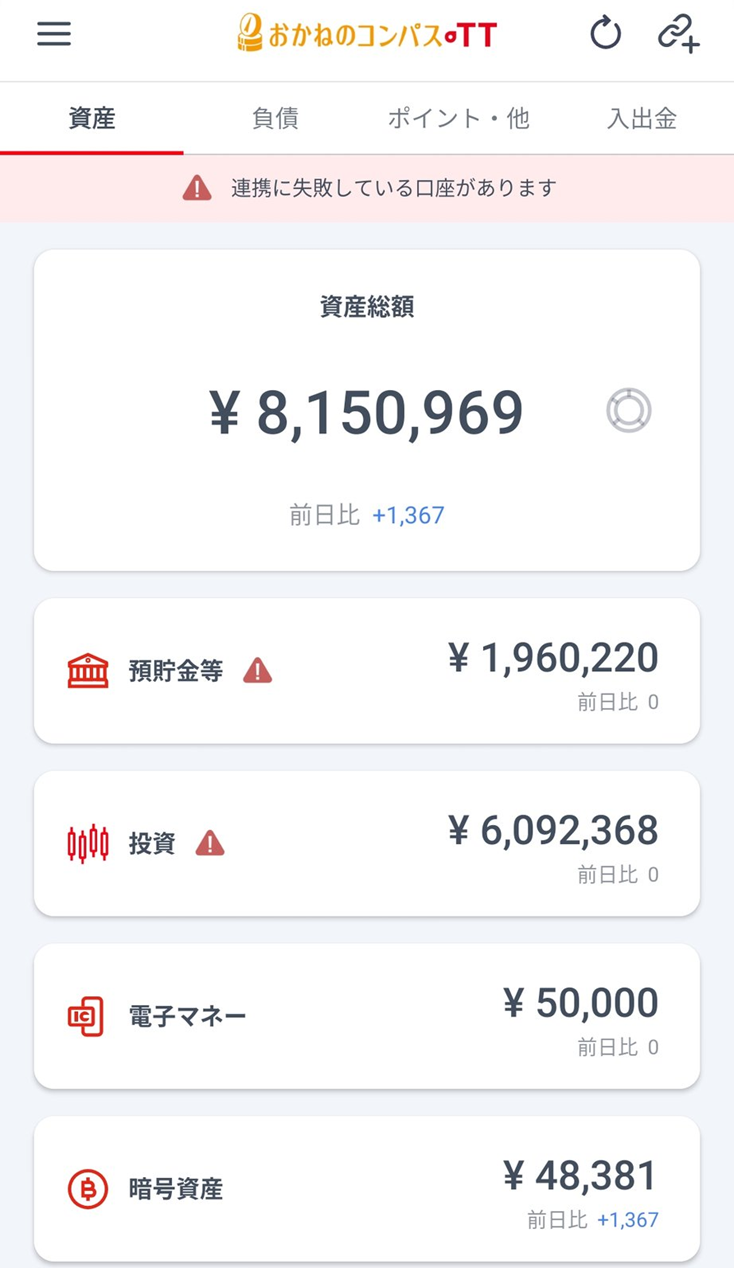Switch to the ポイント・他 tab
This screenshot has width=734, height=1268.
pyautogui.click(x=458, y=118)
